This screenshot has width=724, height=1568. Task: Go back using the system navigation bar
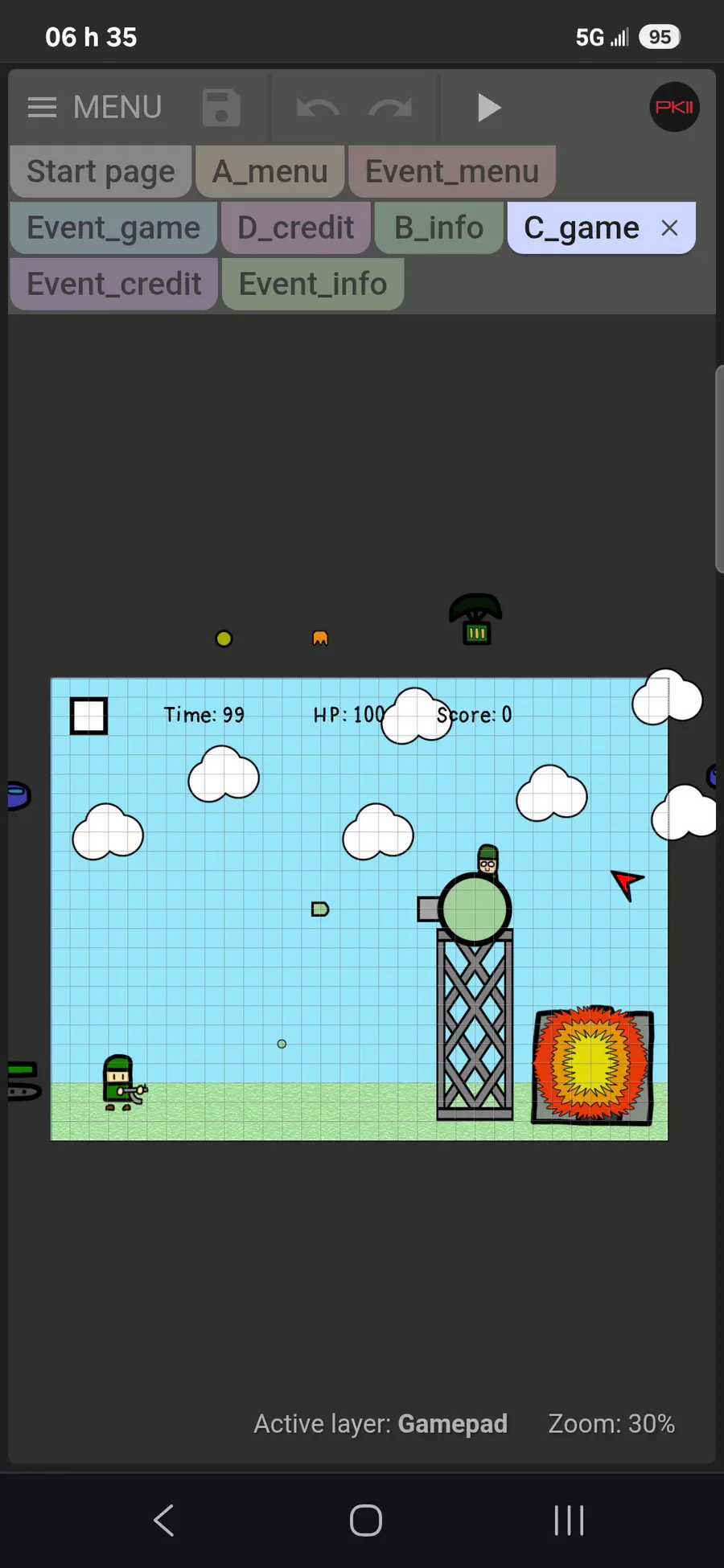click(x=164, y=1520)
